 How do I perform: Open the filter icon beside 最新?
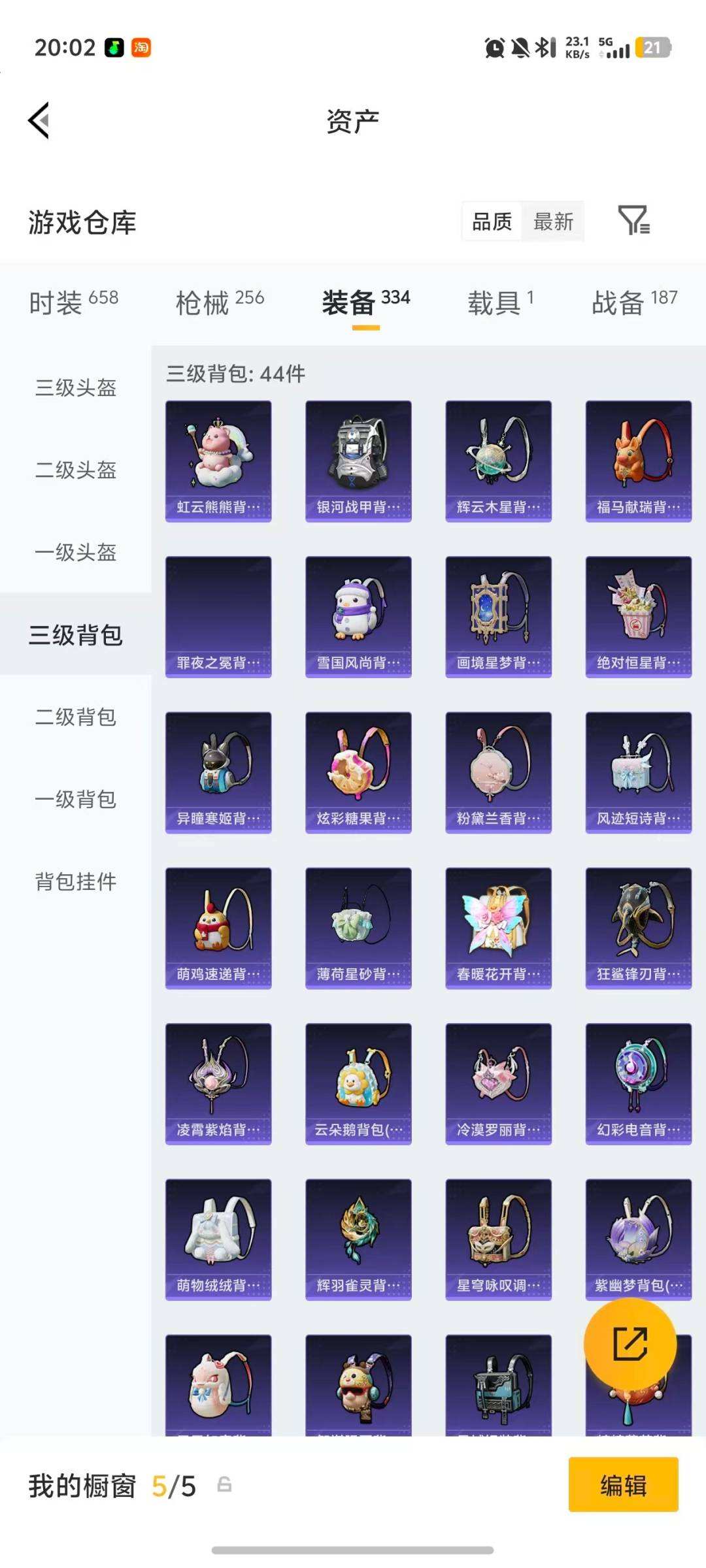[x=633, y=220]
